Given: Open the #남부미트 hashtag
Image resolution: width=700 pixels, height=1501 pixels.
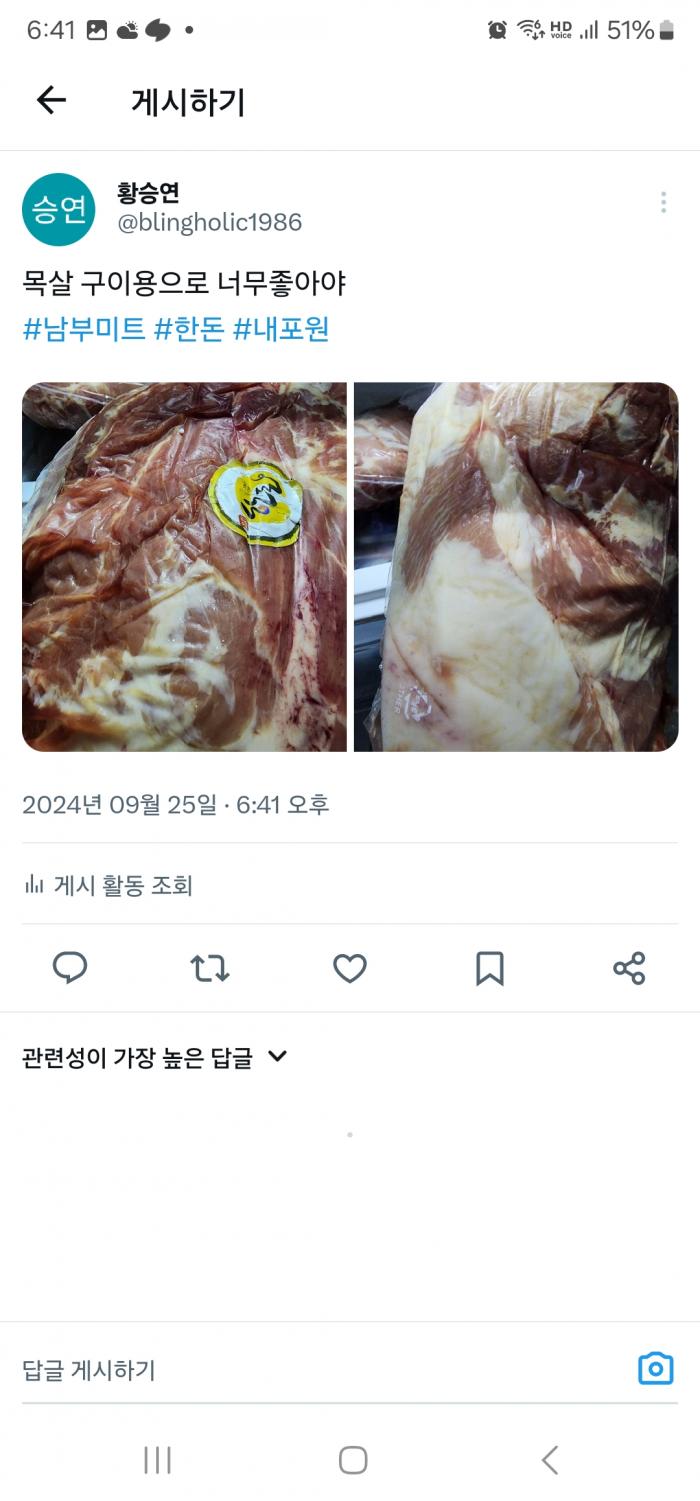Looking at the screenshot, I should [x=84, y=329].
